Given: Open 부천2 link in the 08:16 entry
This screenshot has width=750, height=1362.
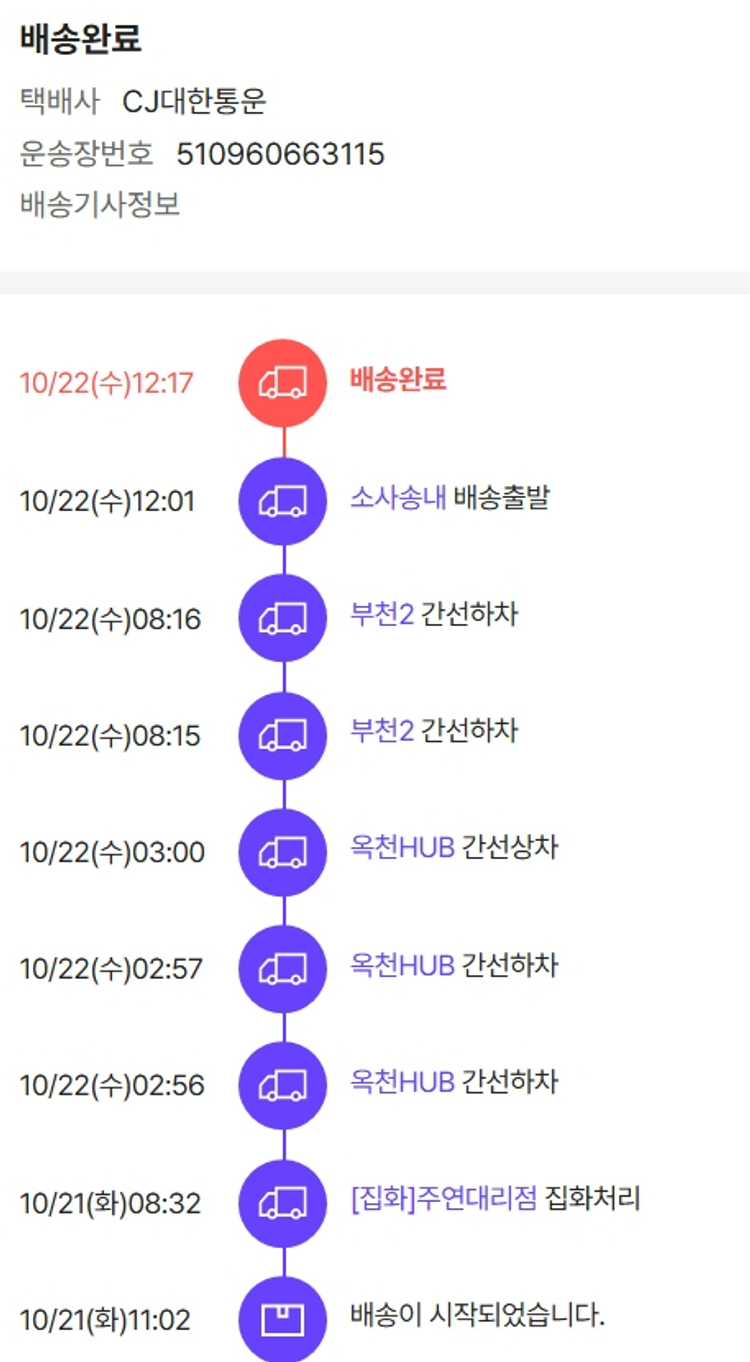Looking at the screenshot, I should pos(381,615).
